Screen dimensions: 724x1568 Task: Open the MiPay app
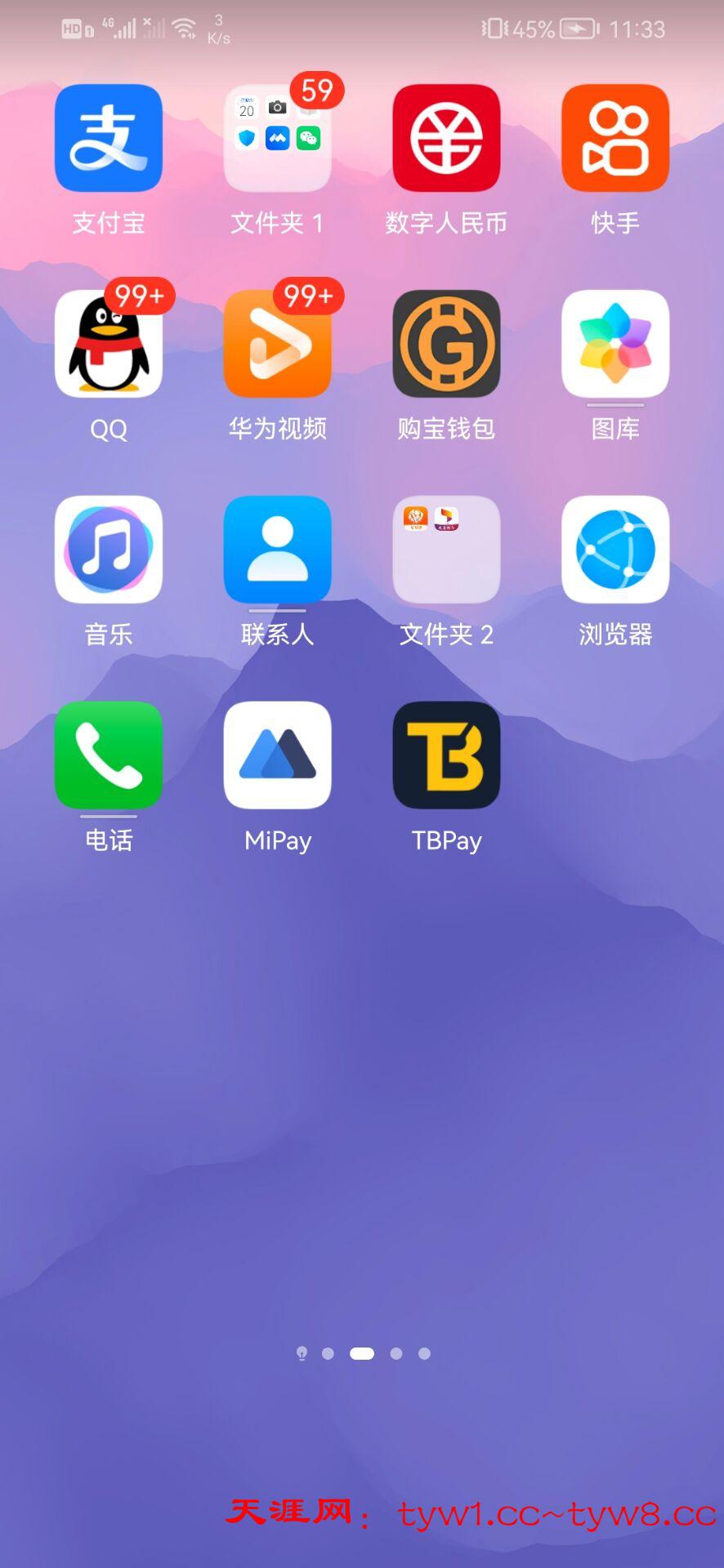tap(278, 755)
